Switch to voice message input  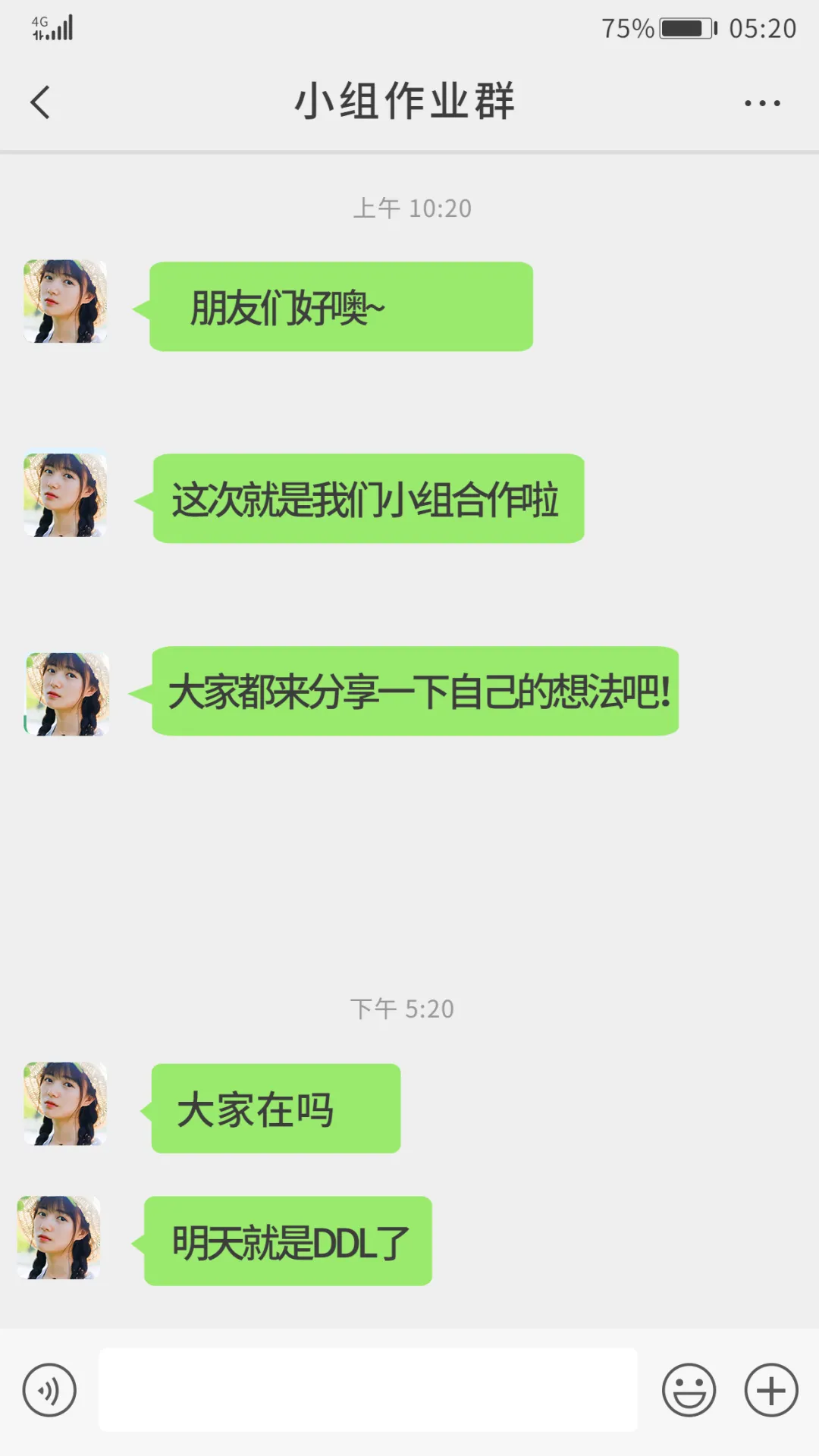coord(49,1390)
